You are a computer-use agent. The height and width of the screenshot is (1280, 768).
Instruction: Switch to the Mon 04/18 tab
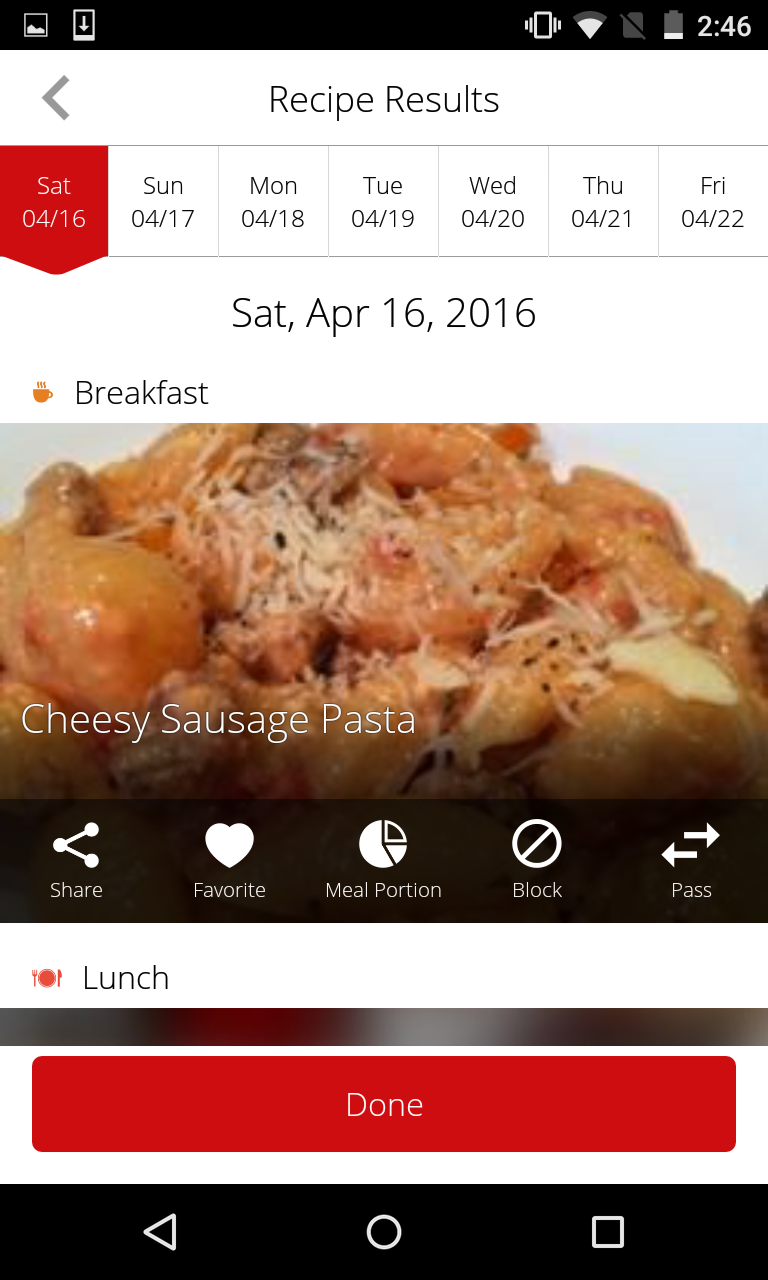pos(273,202)
